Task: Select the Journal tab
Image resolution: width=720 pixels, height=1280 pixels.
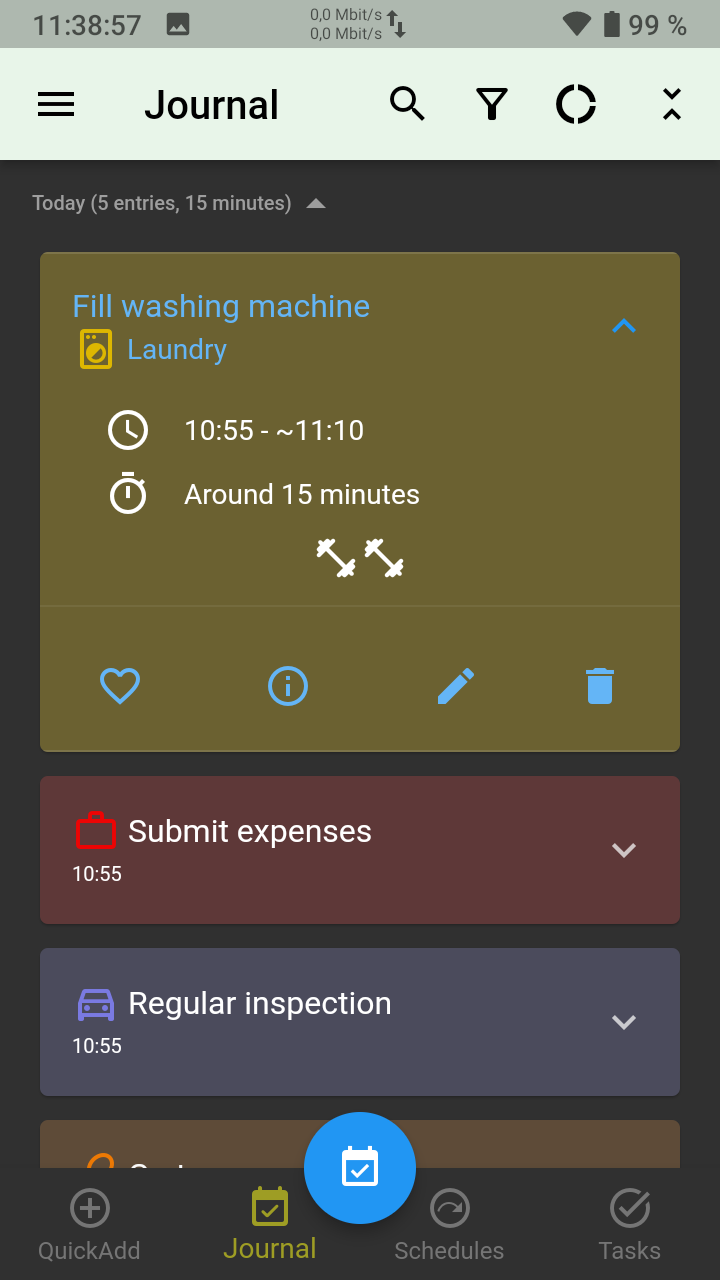Action: (270, 1225)
